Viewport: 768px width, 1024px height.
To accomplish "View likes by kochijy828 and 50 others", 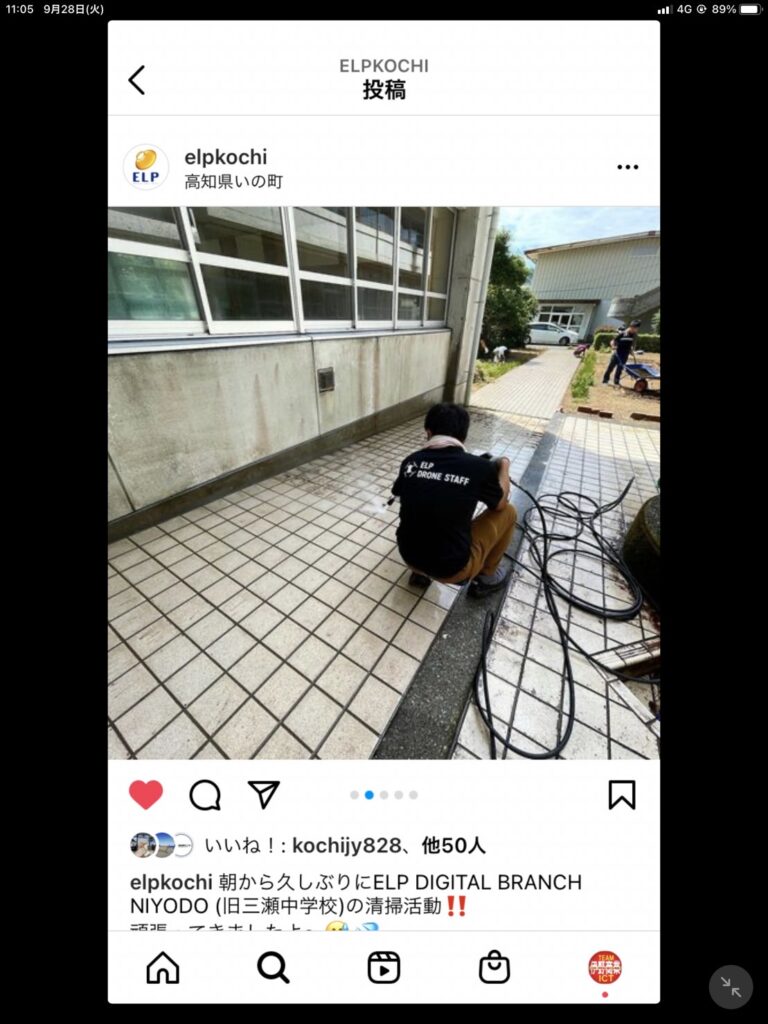I will coord(345,845).
